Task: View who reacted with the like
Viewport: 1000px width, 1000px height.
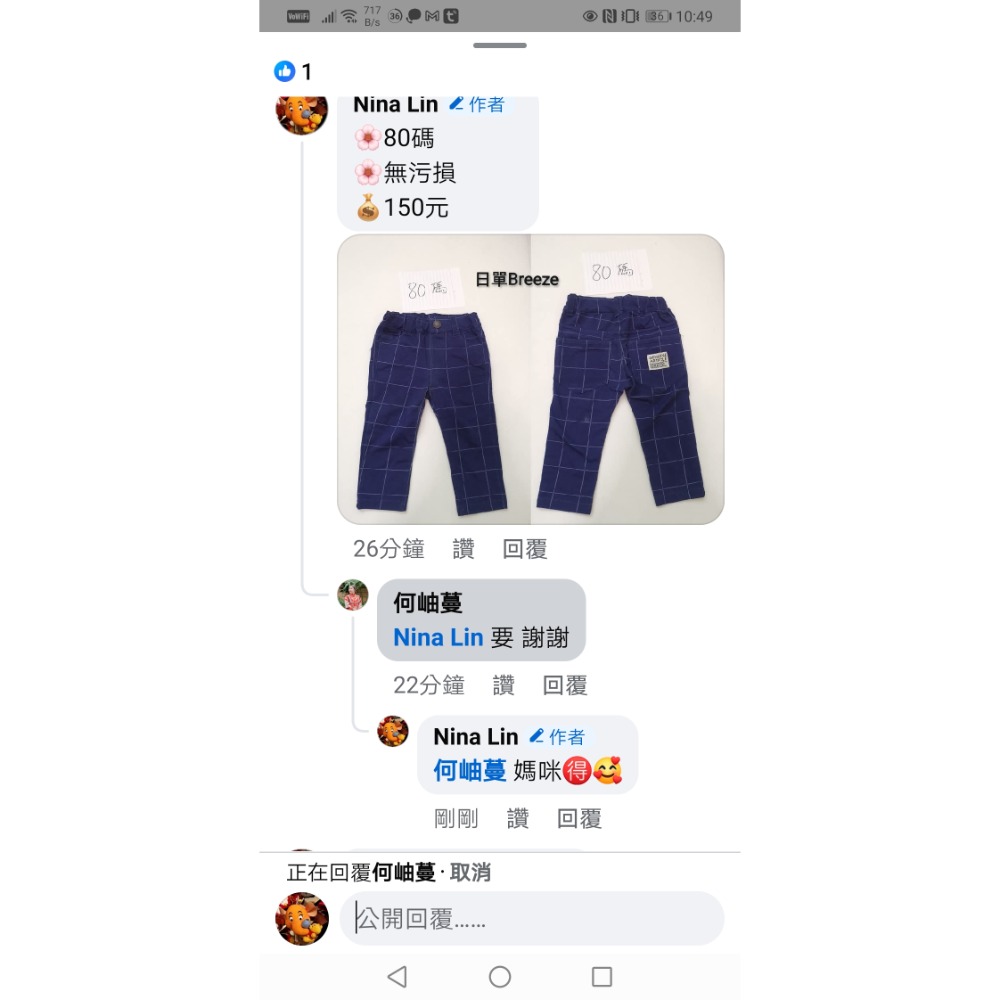Action: pos(292,71)
